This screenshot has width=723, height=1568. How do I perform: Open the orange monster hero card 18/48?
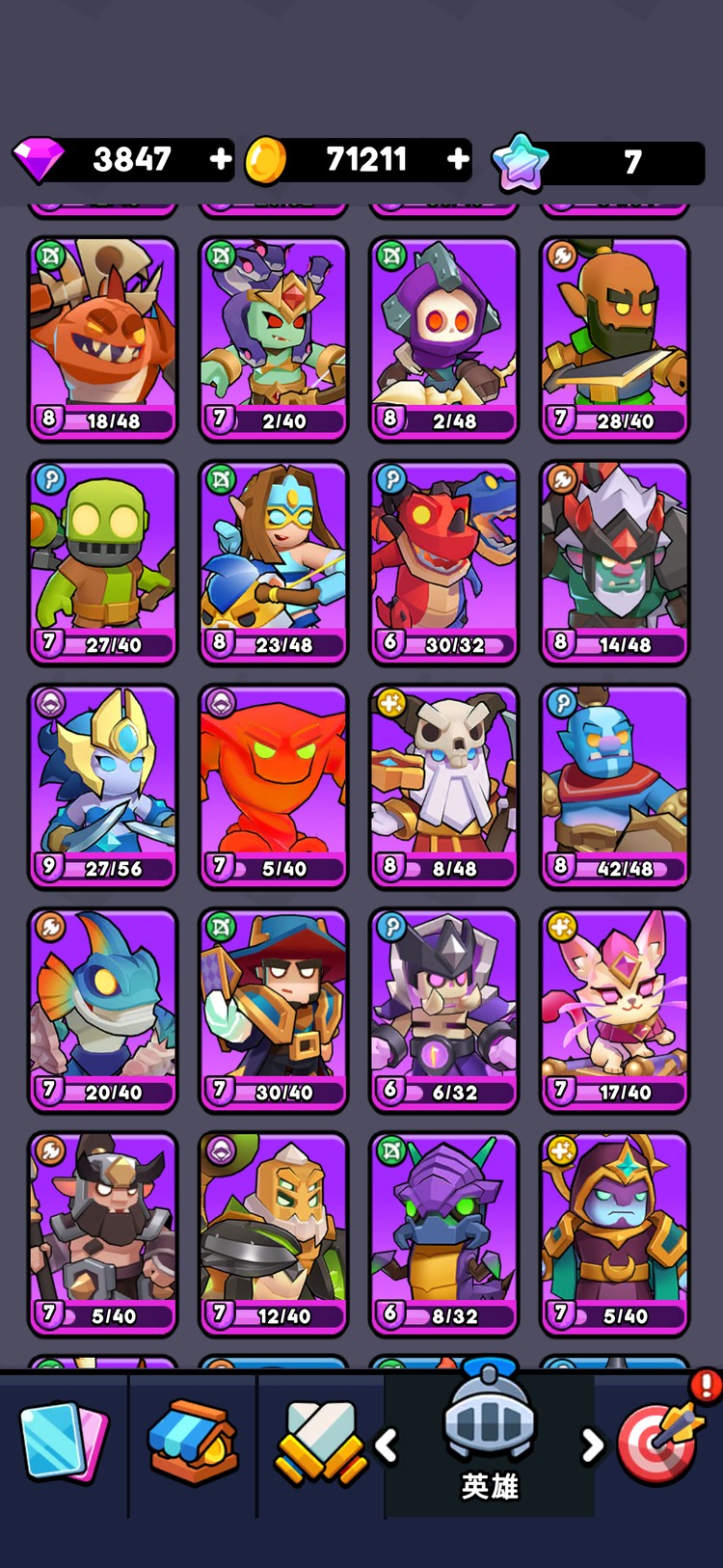[x=103, y=338]
